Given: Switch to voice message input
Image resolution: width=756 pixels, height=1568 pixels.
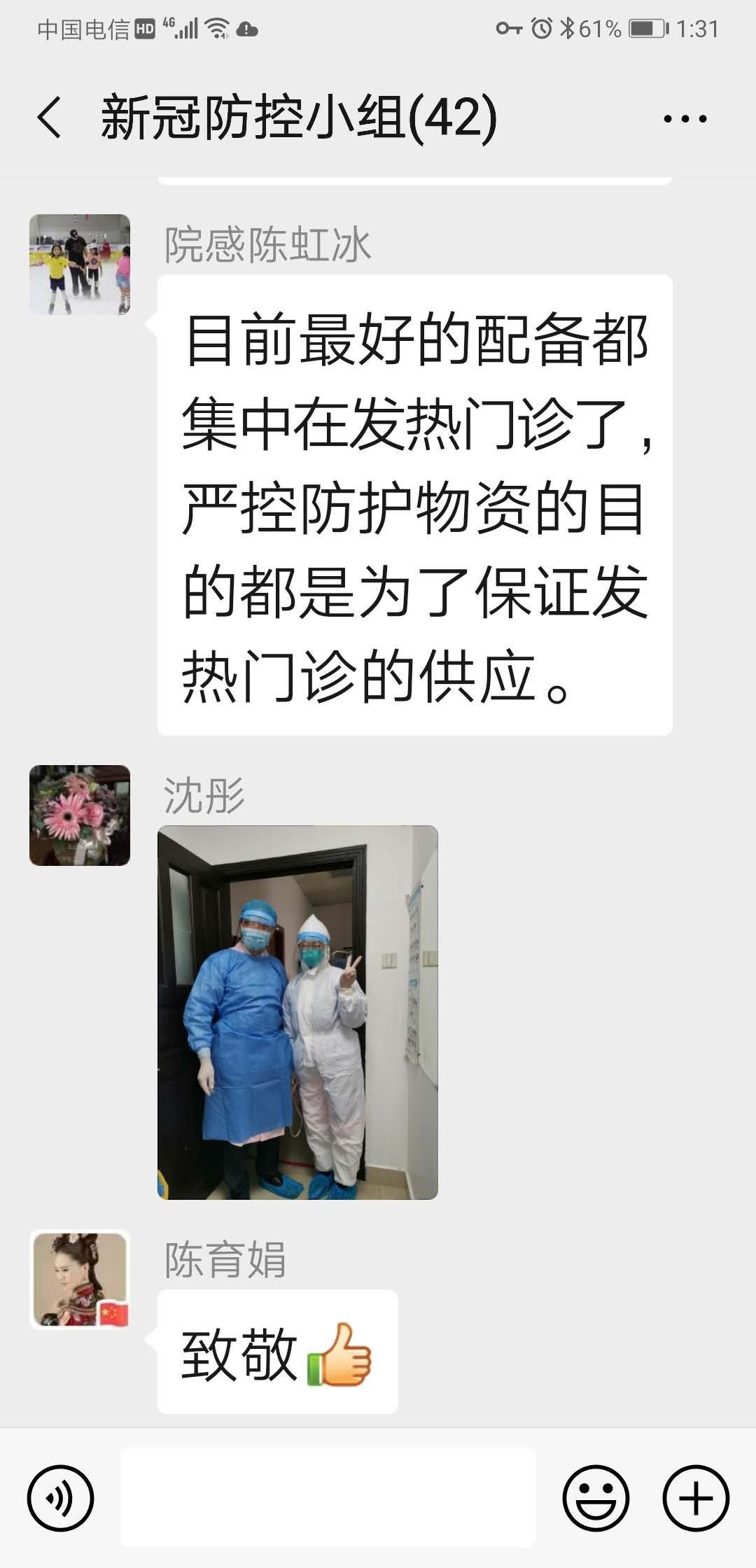Looking at the screenshot, I should [x=60, y=1499].
